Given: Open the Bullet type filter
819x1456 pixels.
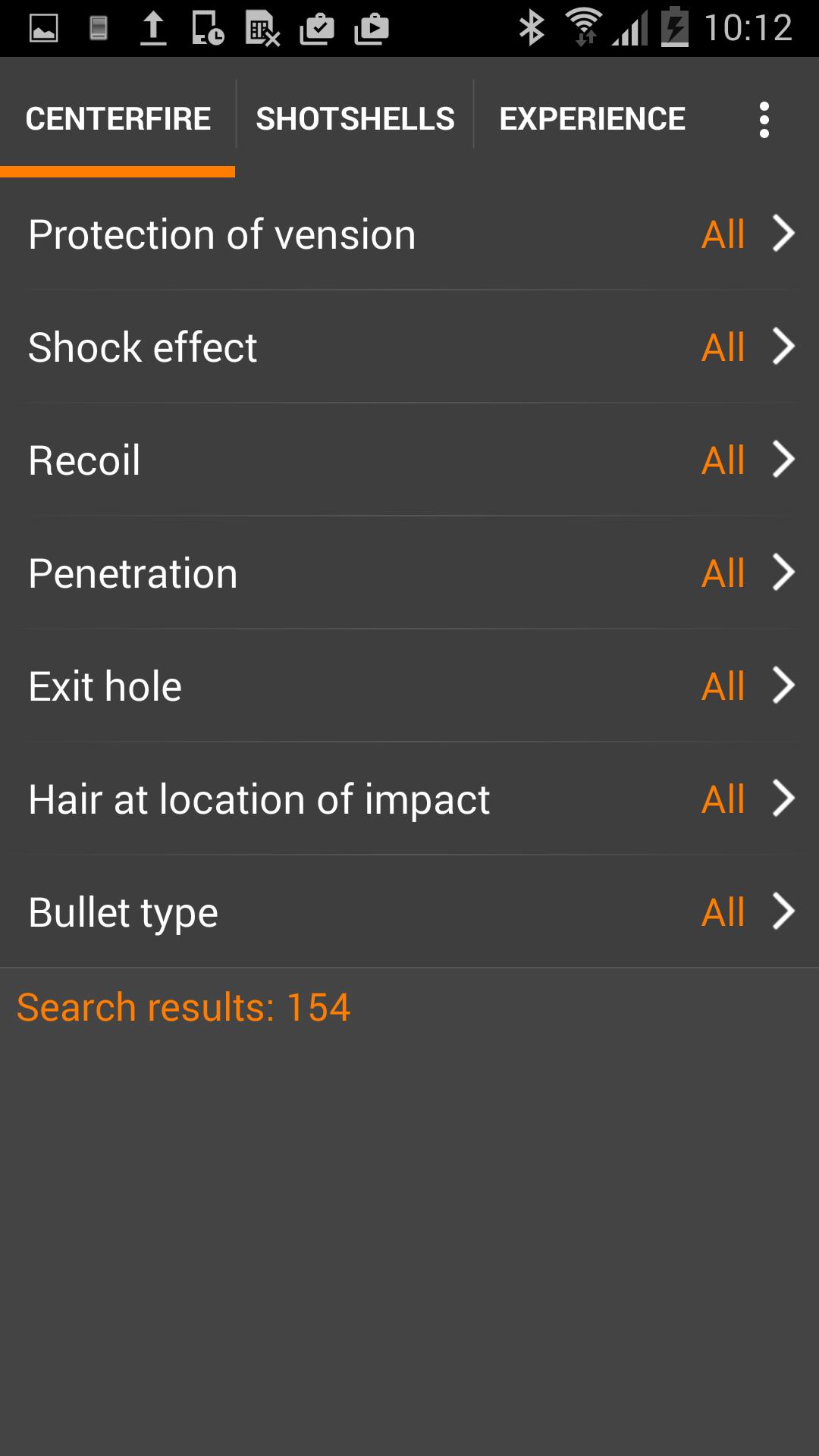Looking at the screenshot, I should [409, 912].
